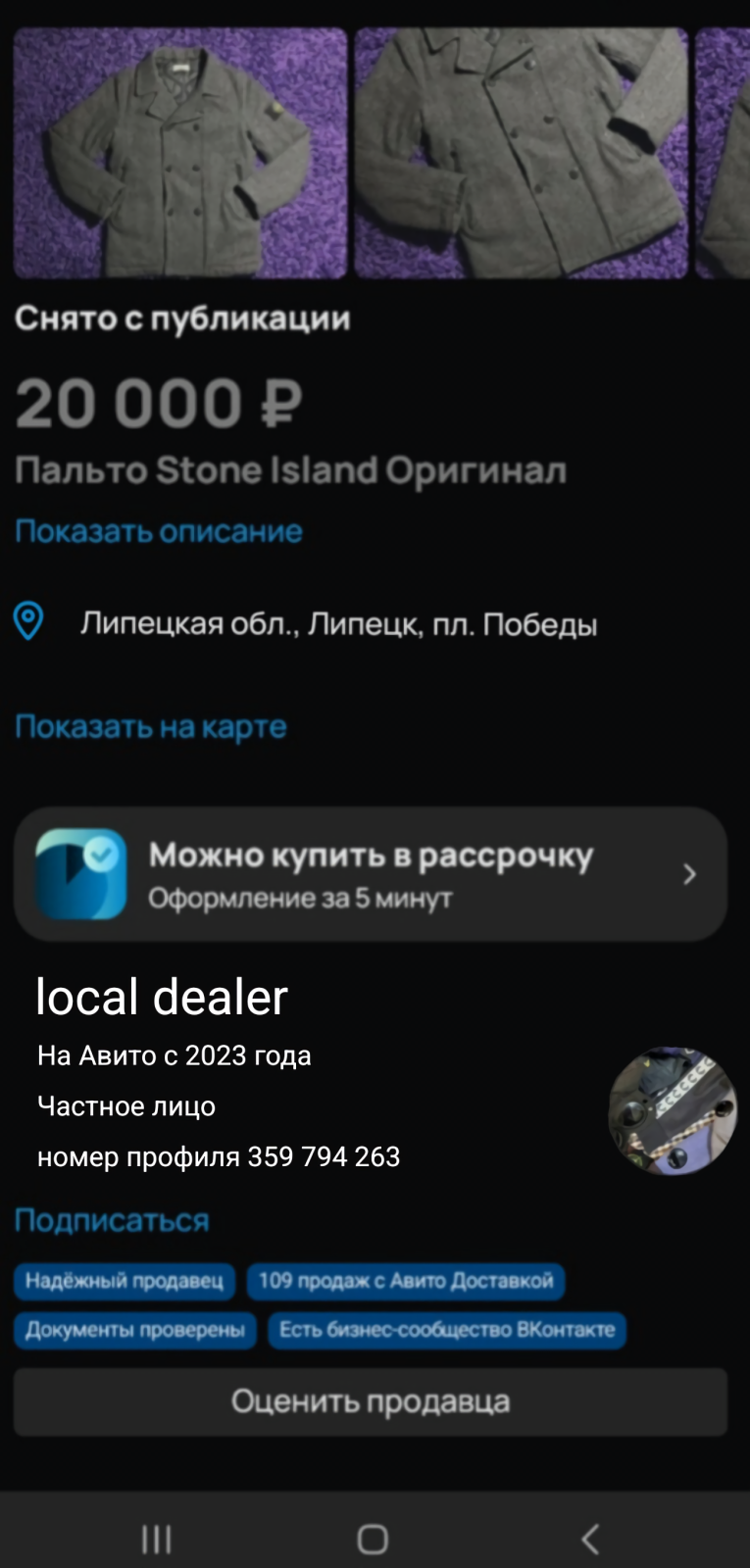Tap "Подписаться" to follow the seller
The height and width of the screenshot is (1568, 750).
point(112,1220)
